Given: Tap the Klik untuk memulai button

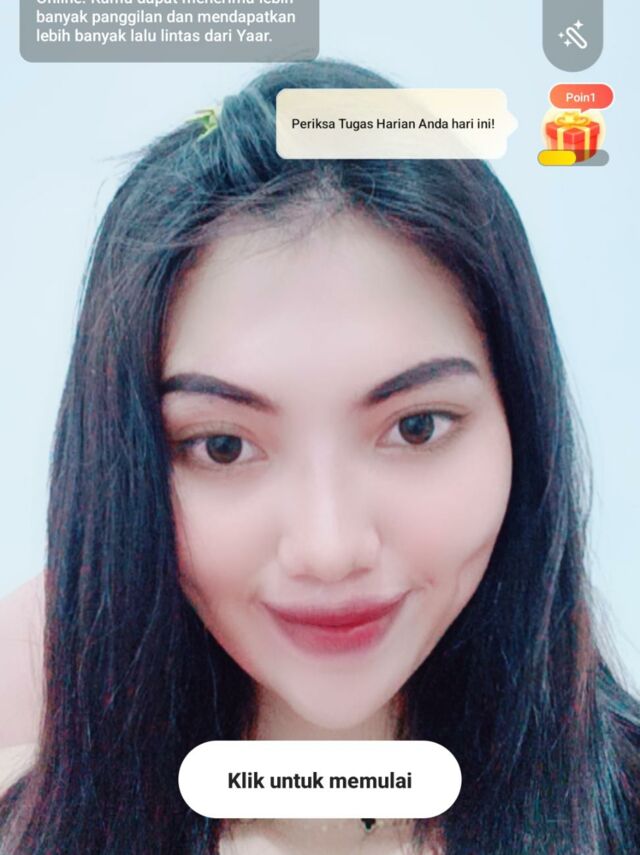Looking at the screenshot, I should pos(319,780).
